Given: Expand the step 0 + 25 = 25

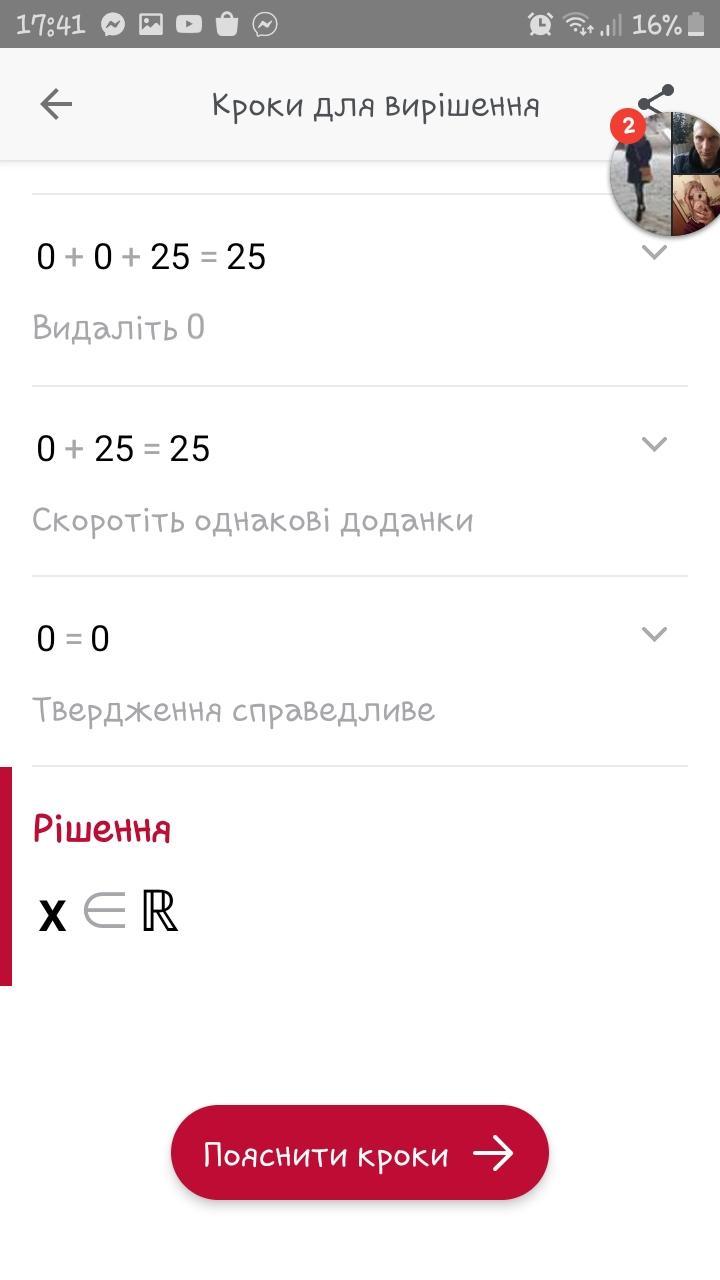Looking at the screenshot, I should pyautogui.click(x=654, y=444).
